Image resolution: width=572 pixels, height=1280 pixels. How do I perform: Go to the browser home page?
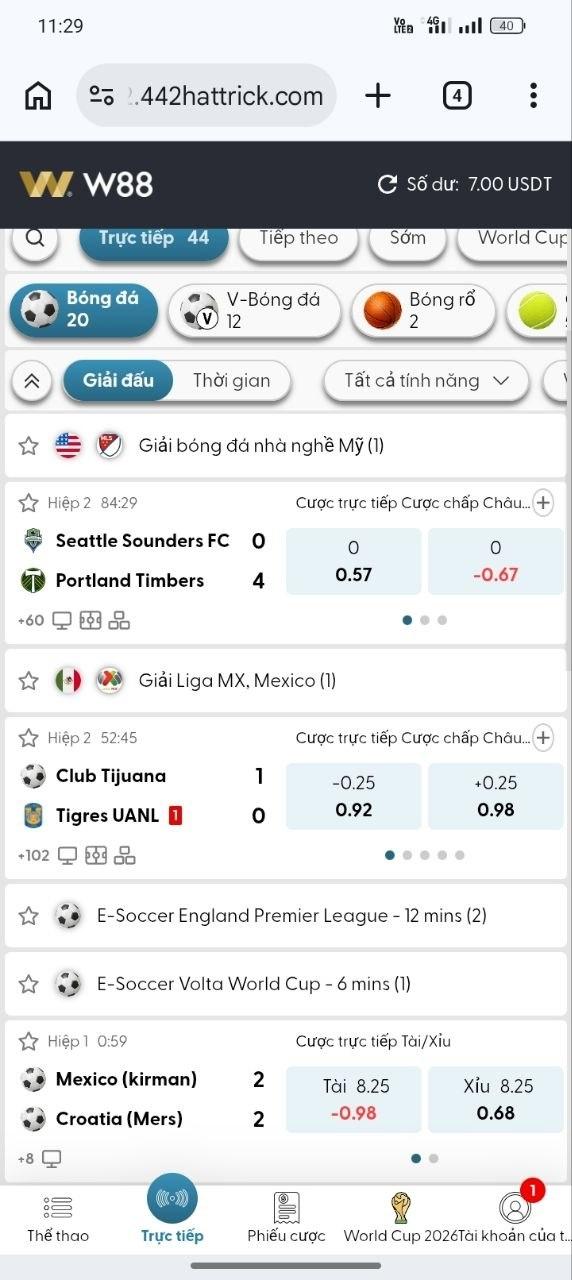pyautogui.click(x=38, y=95)
